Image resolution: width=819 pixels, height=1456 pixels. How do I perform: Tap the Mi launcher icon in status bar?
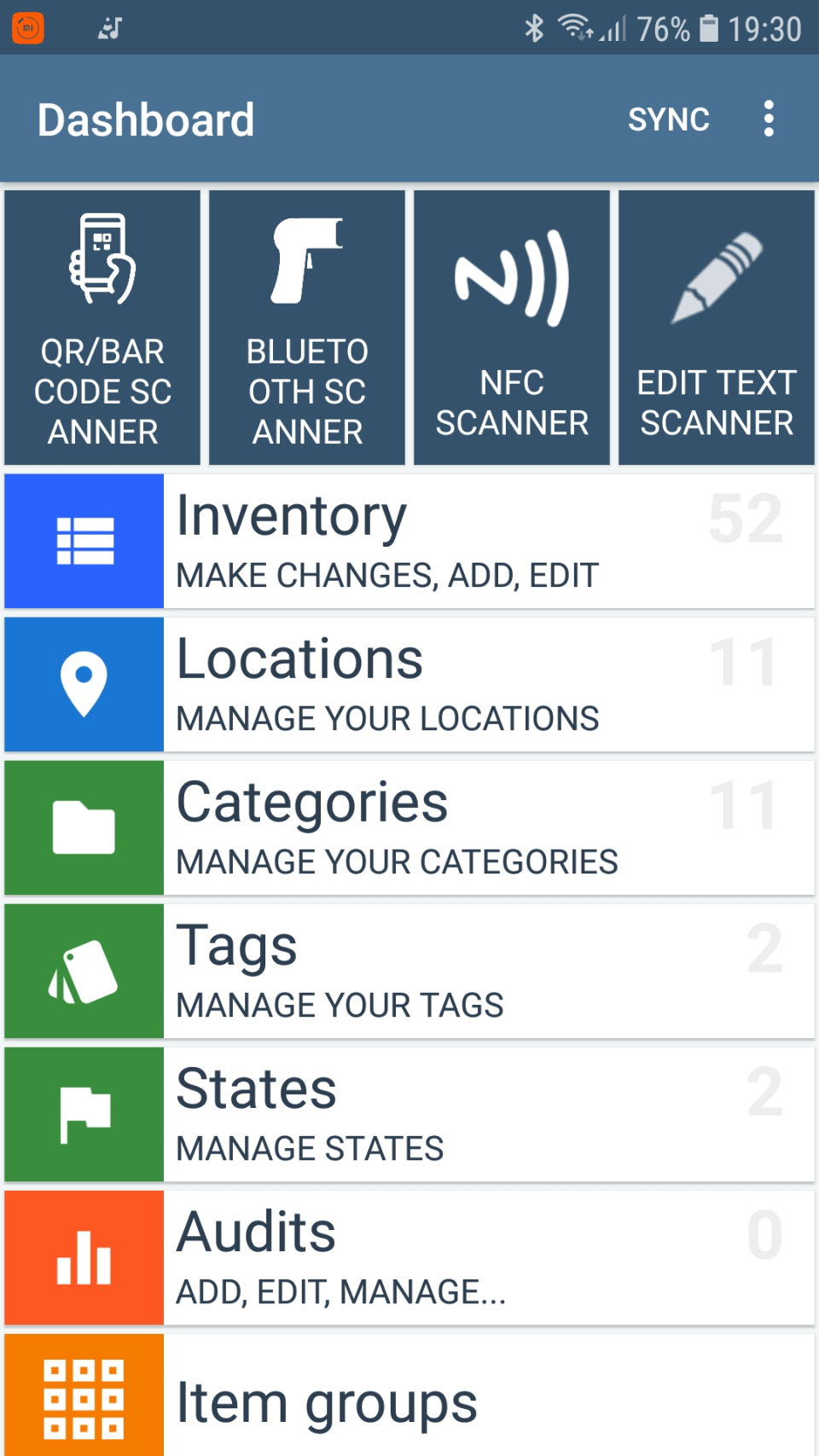coord(27,27)
